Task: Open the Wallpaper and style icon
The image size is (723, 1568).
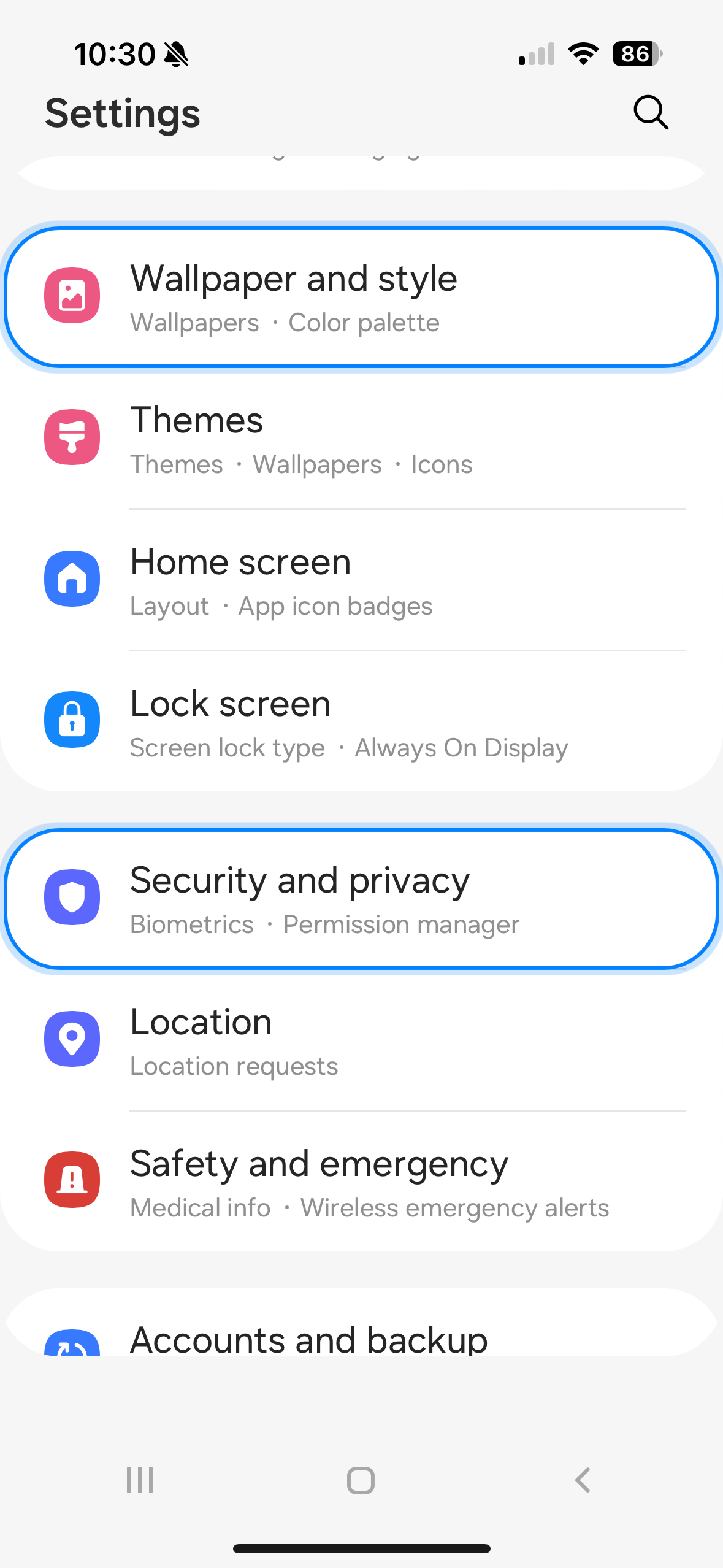Action: [72, 296]
